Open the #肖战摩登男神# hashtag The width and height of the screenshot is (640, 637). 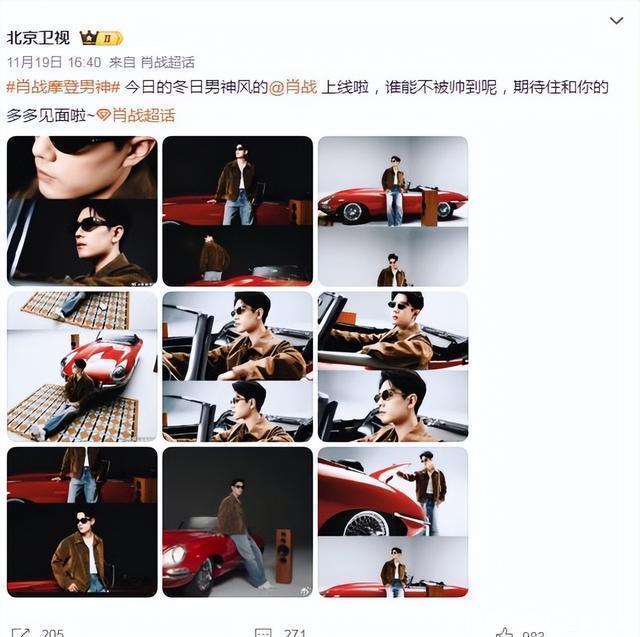tap(63, 87)
